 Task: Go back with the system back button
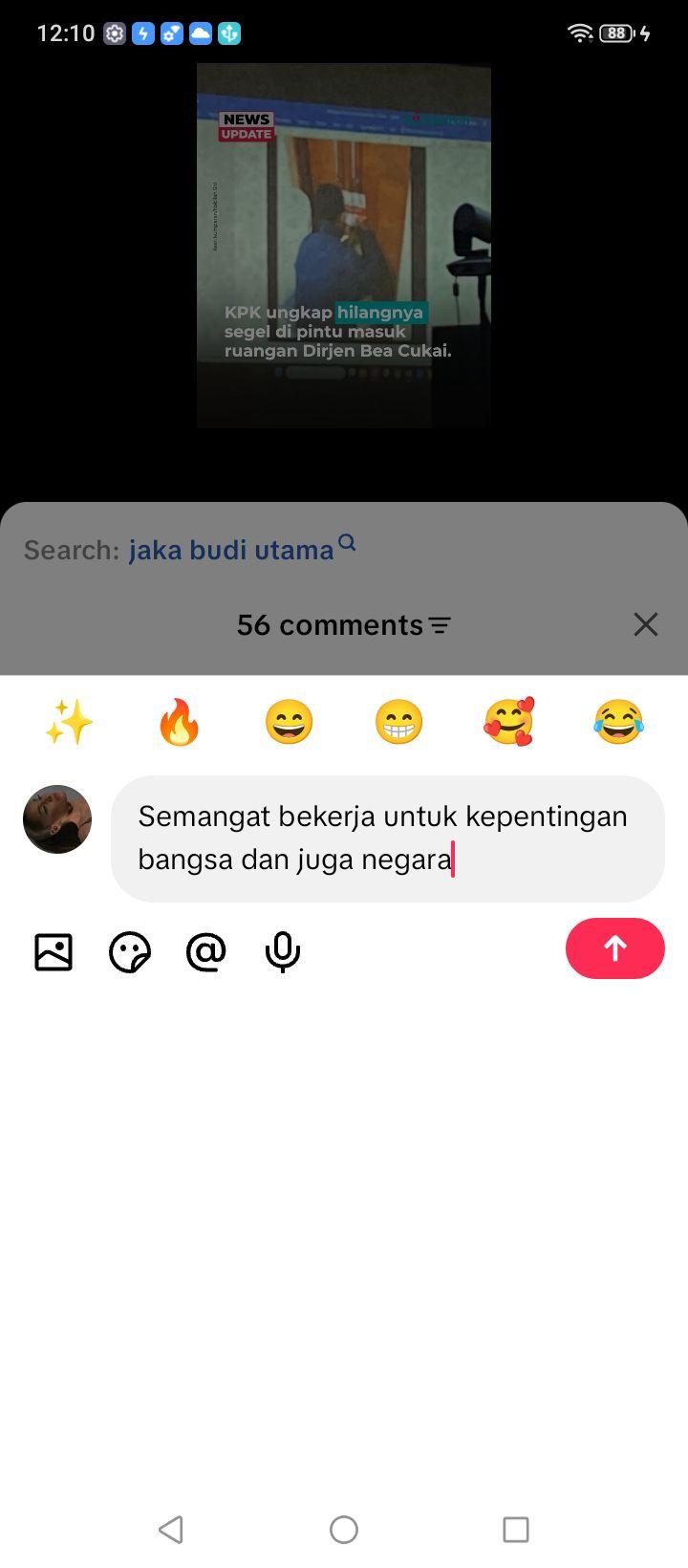(x=171, y=1529)
